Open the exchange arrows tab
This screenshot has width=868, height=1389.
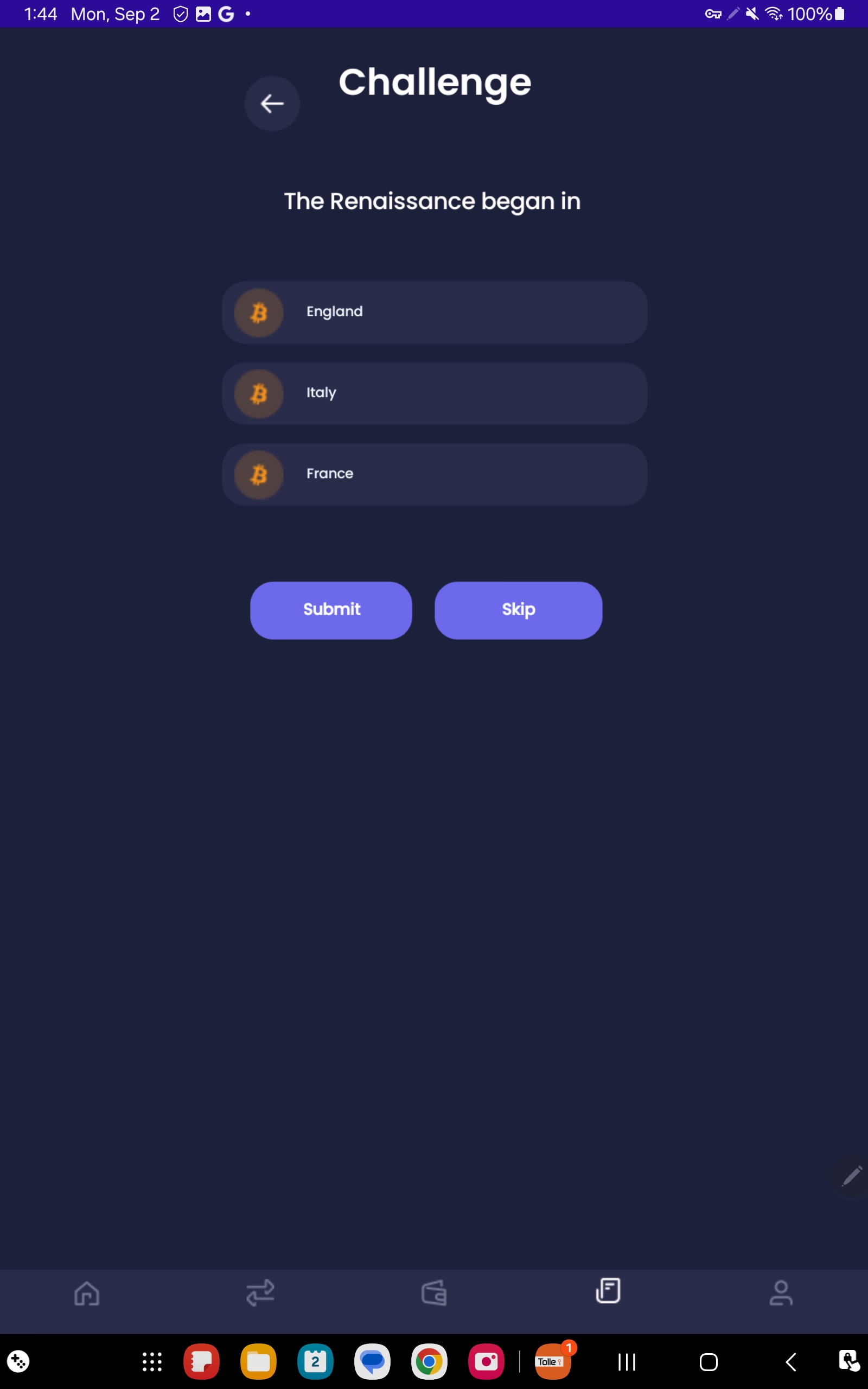[x=260, y=1293]
